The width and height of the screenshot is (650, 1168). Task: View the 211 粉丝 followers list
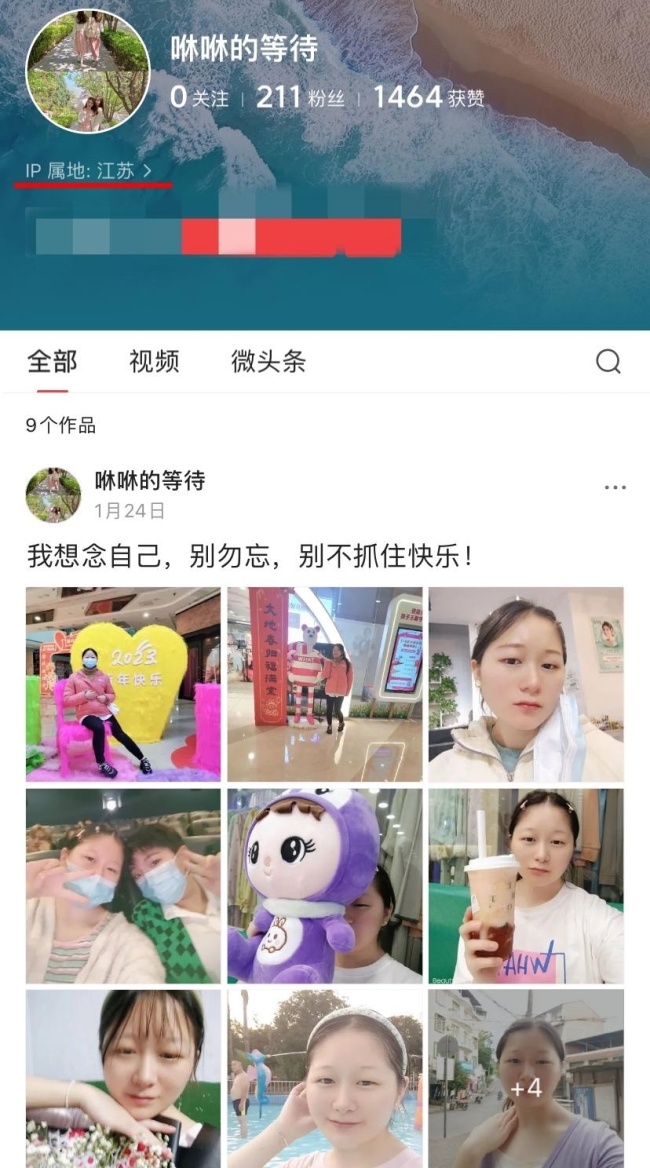pyautogui.click(x=300, y=98)
